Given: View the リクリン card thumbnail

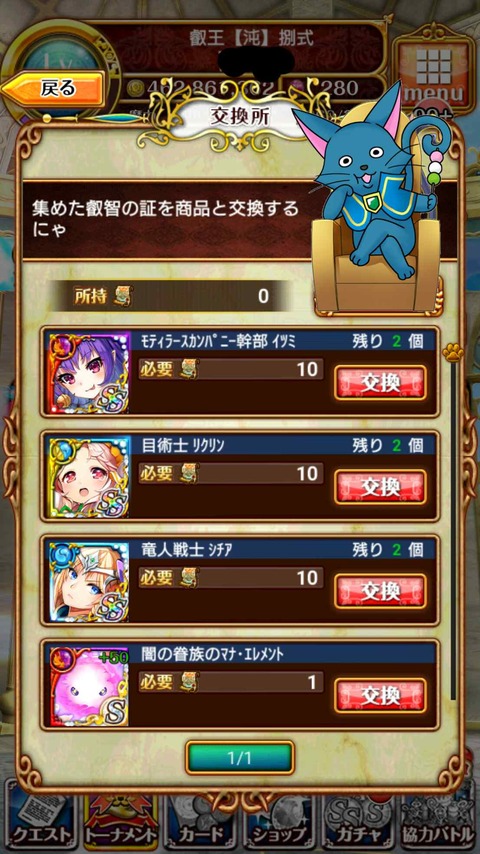Looking at the screenshot, I should click(x=89, y=478).
